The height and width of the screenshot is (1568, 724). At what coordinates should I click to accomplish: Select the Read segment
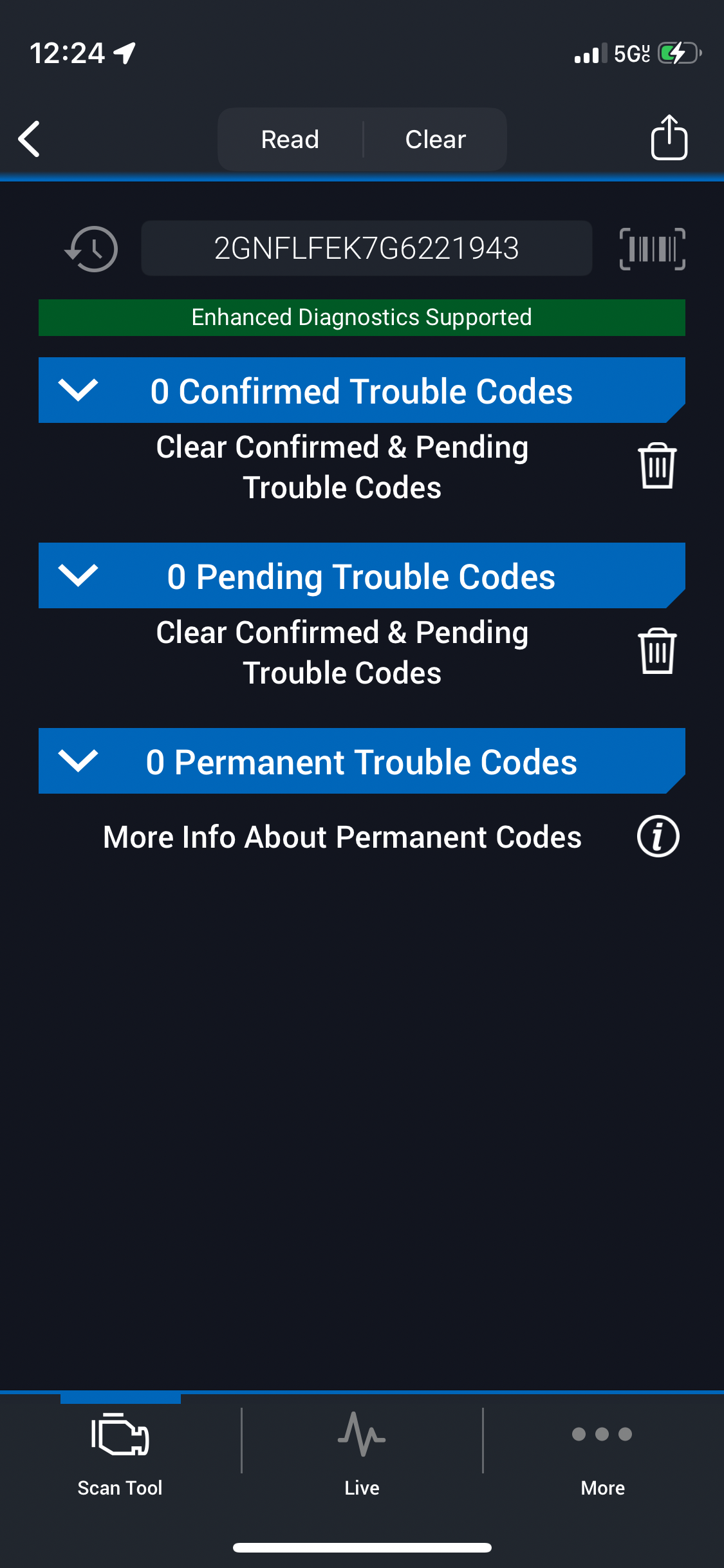(290, 139)
